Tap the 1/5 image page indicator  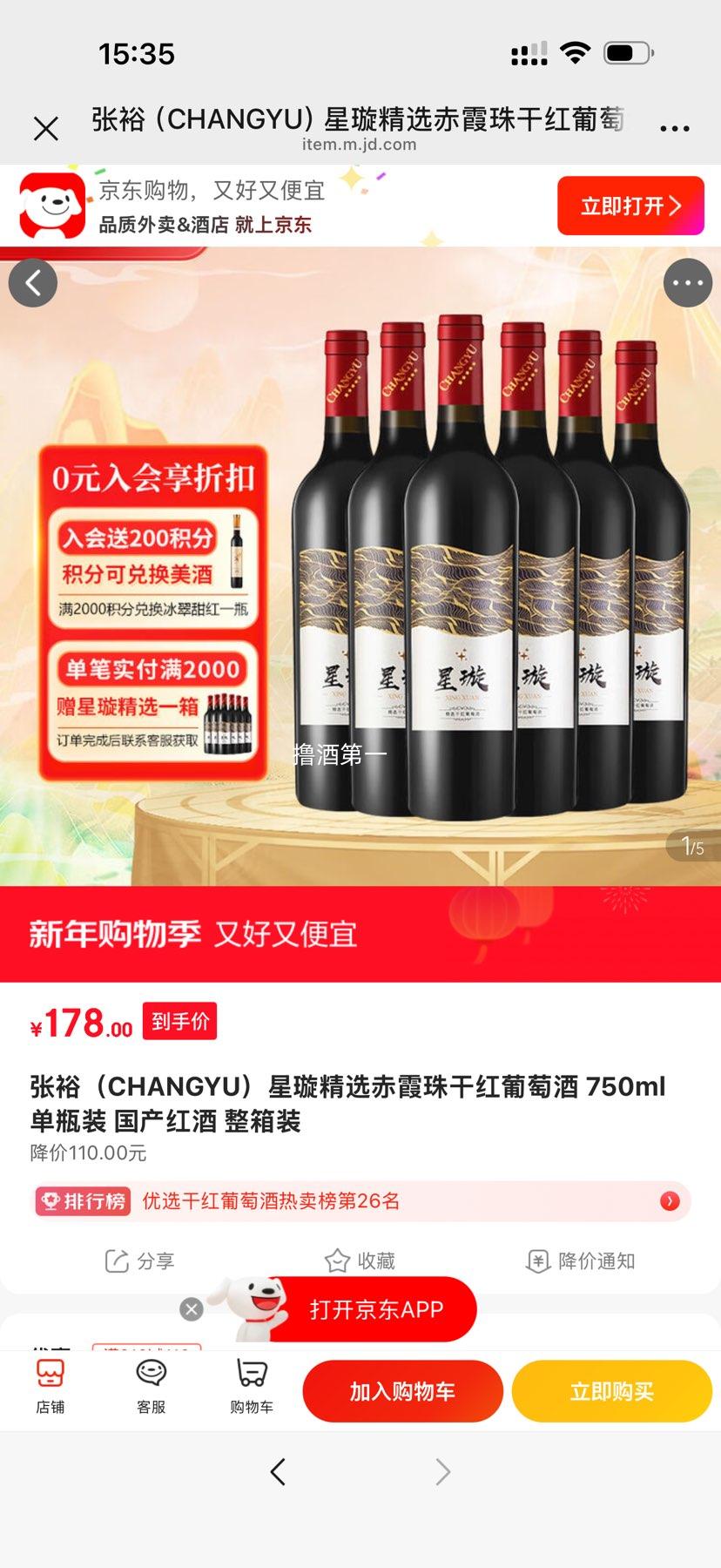(692, 846)
